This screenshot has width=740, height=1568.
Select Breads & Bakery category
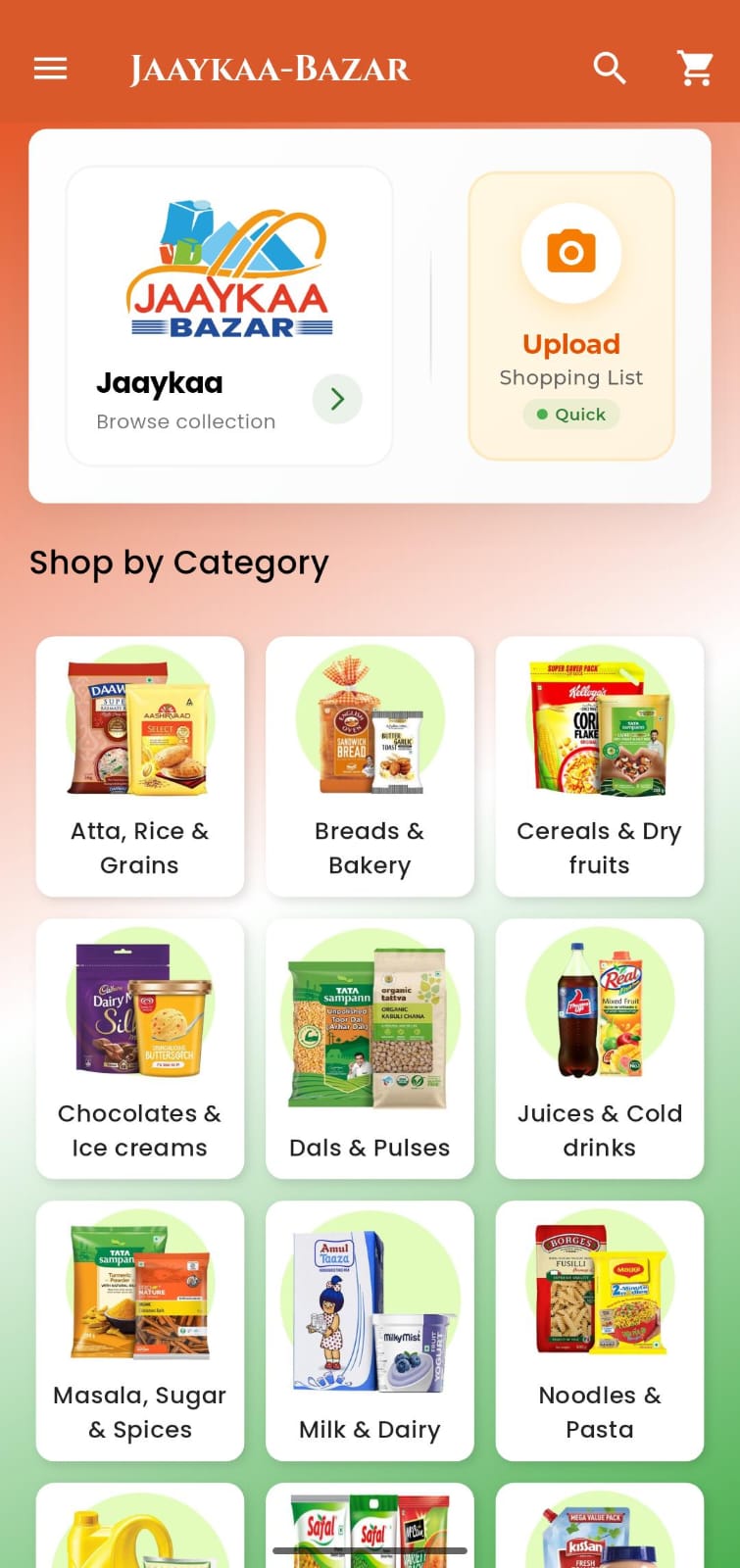[x=370, y=766]
